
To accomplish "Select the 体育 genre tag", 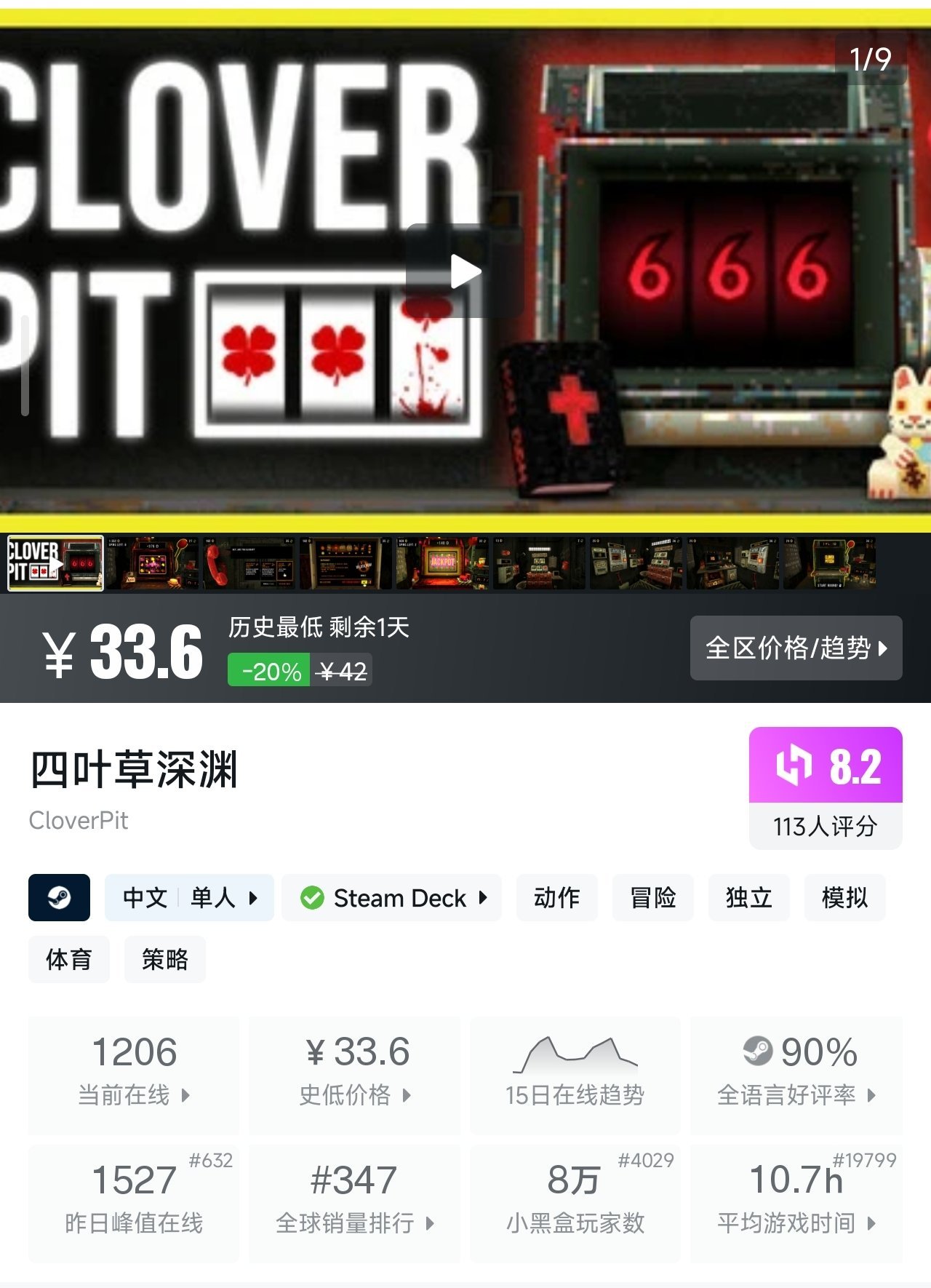I will tap(69, 959).
